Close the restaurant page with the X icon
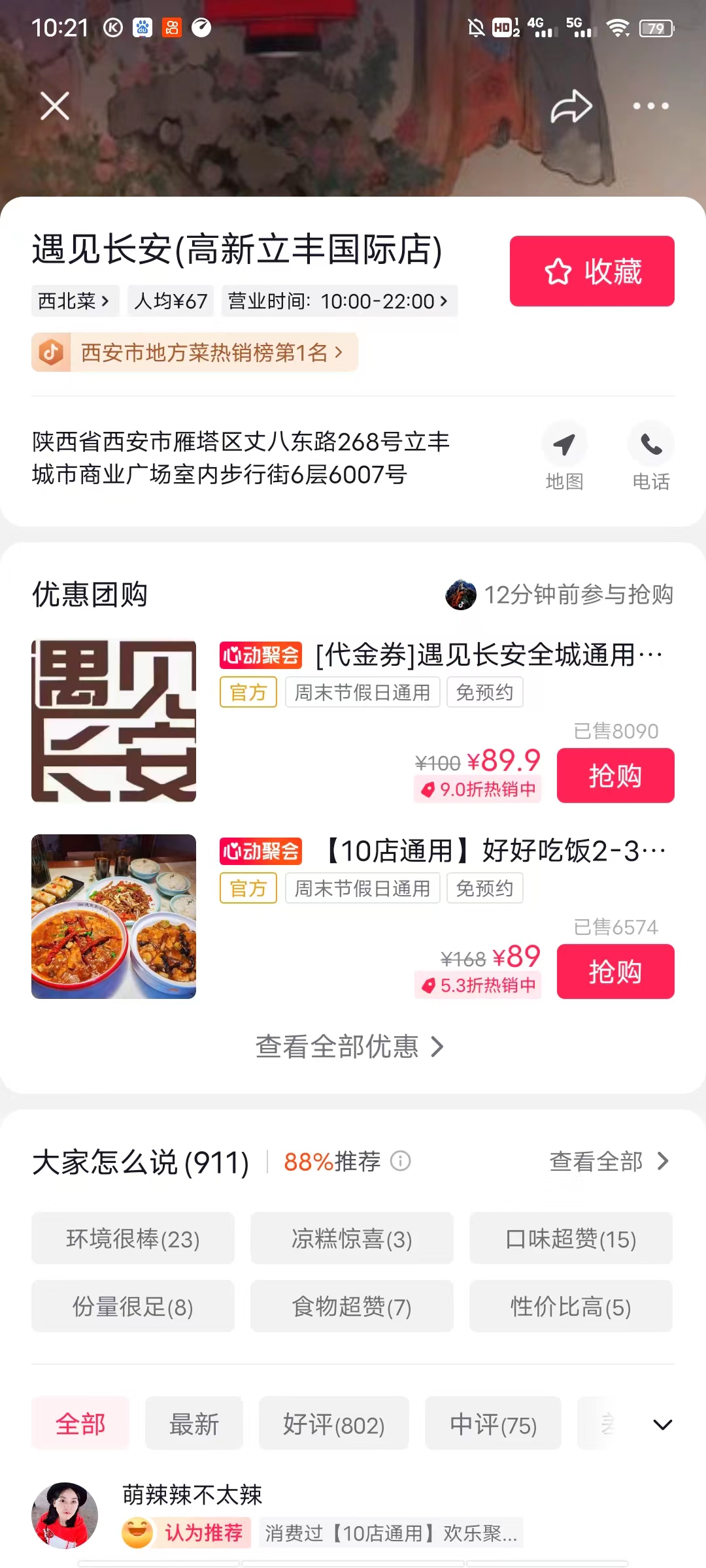Image resolution: width=706 pixels, height=1568 pixels. coord(54,106)
